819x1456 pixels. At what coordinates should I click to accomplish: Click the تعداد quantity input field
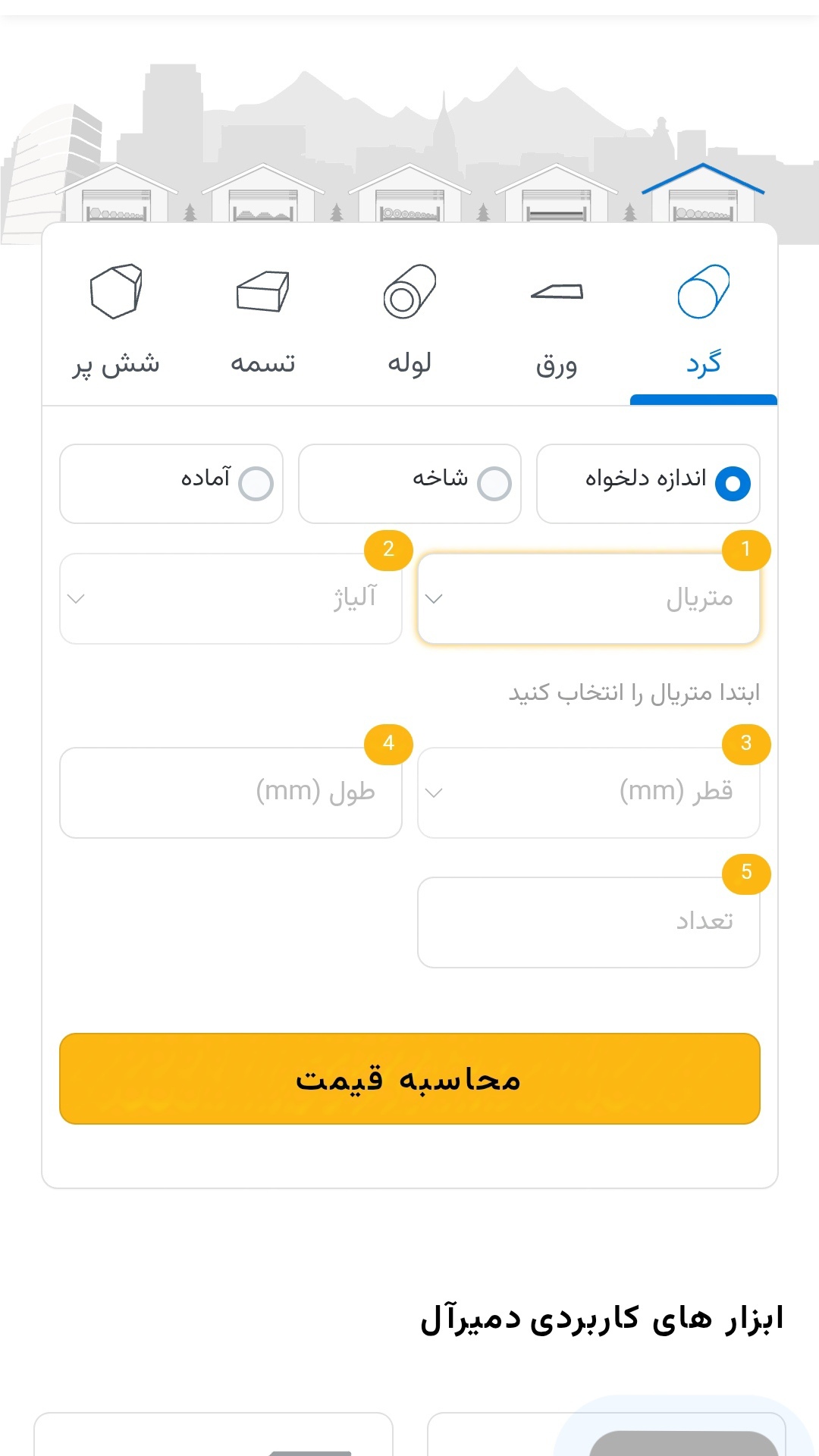coord(588,922)
